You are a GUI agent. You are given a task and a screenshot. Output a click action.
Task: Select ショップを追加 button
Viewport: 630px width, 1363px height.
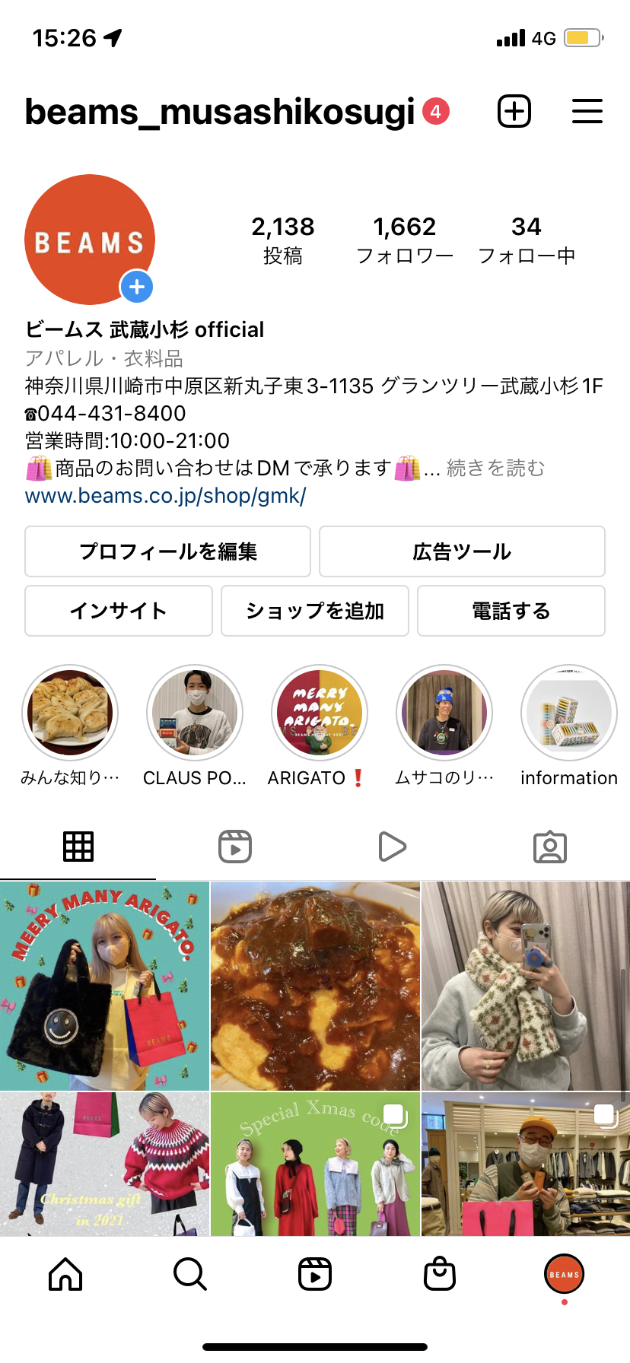(315, 611)
